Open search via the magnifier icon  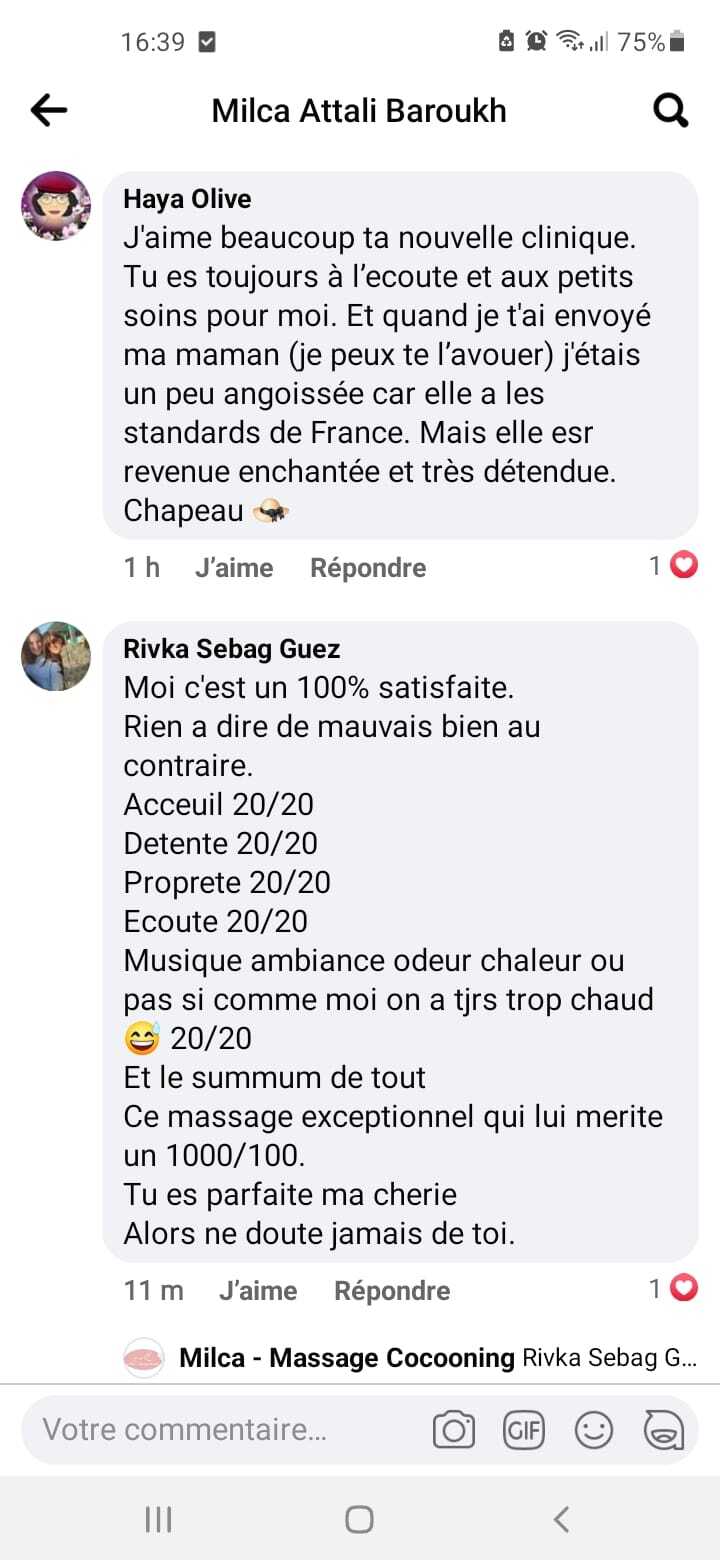coord(670,110)
